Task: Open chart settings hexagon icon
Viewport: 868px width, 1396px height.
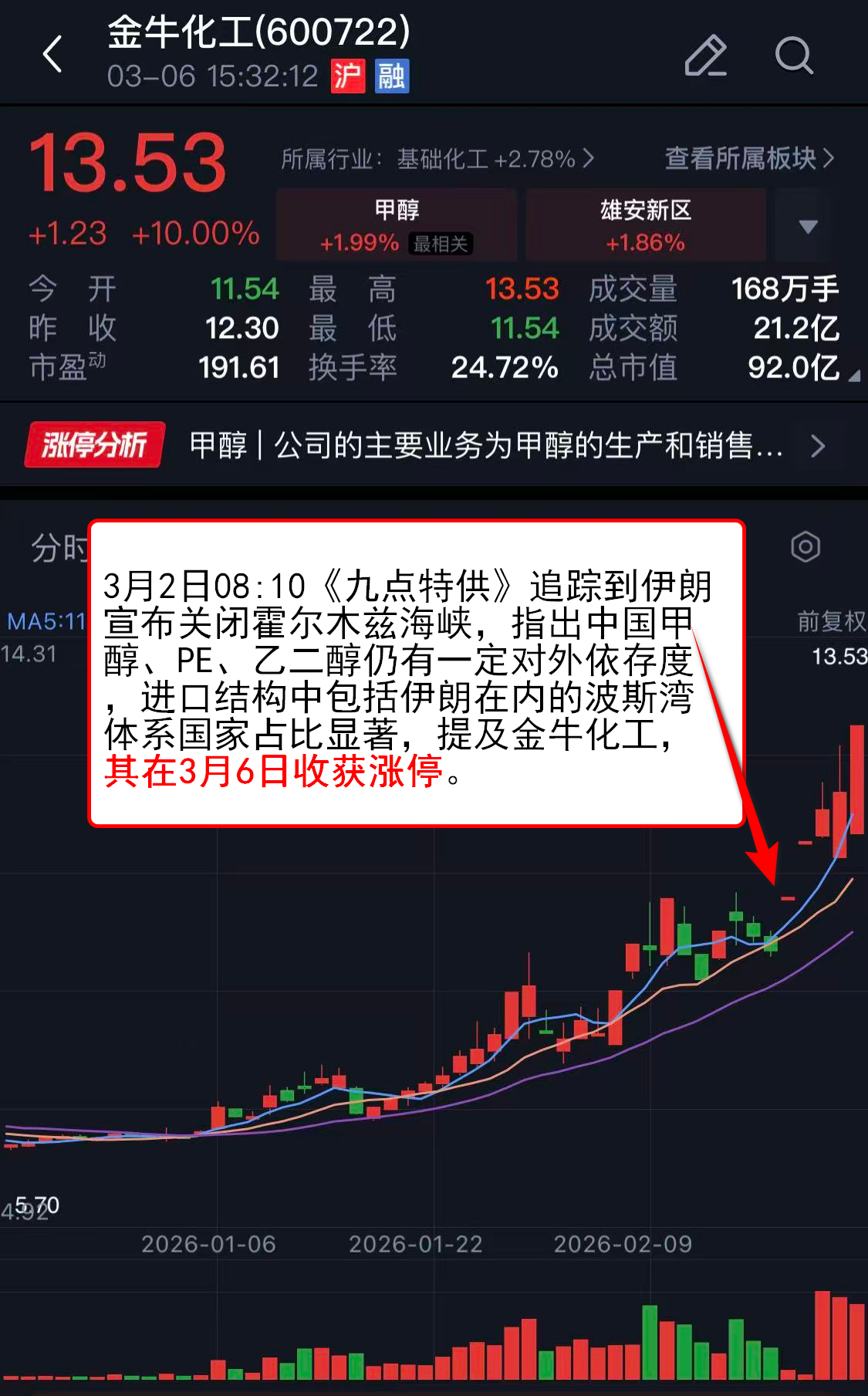Action: point(805,547)
